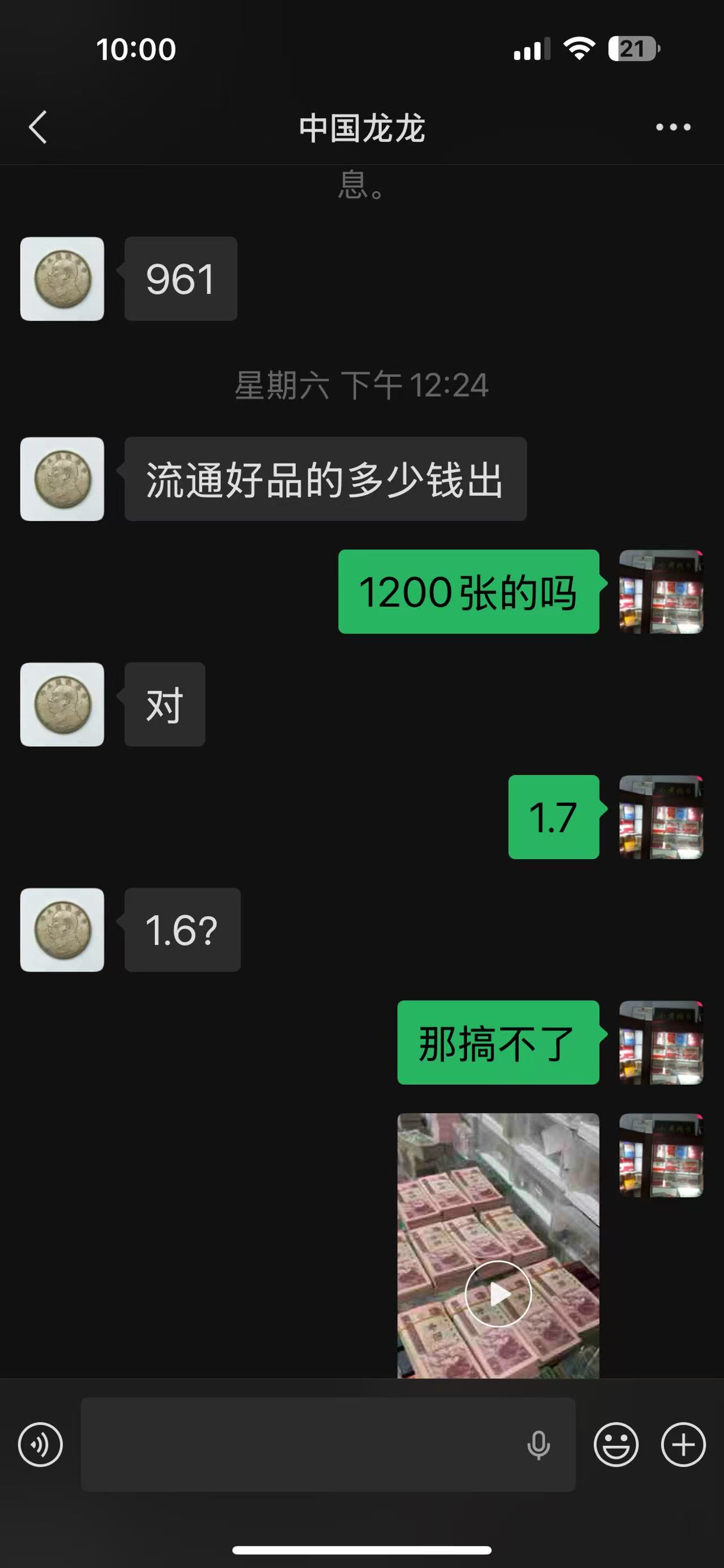Go back to the chat list

click(x=38, y=127)
